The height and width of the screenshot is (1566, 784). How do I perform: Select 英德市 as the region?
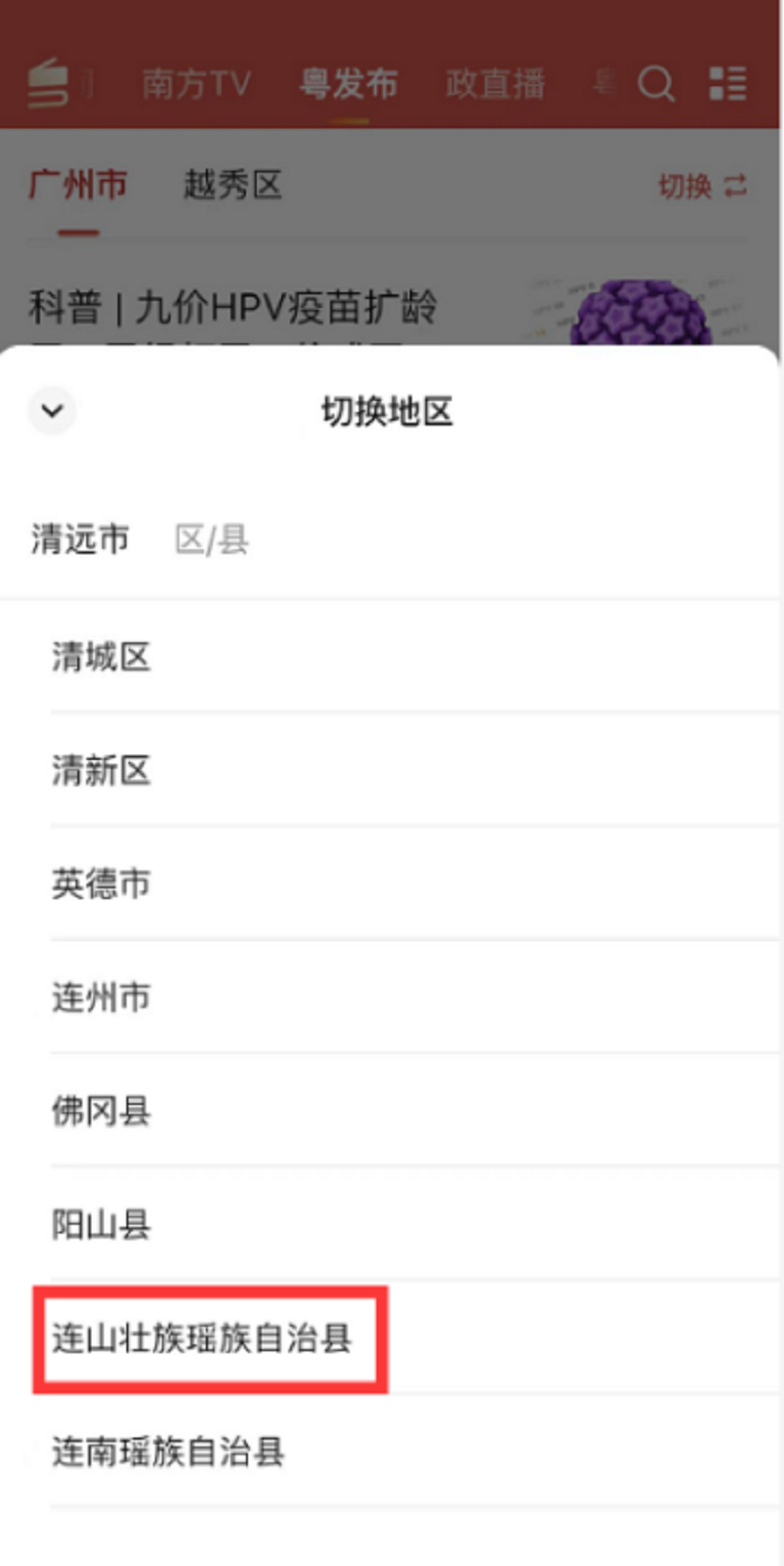click(102, 884)
